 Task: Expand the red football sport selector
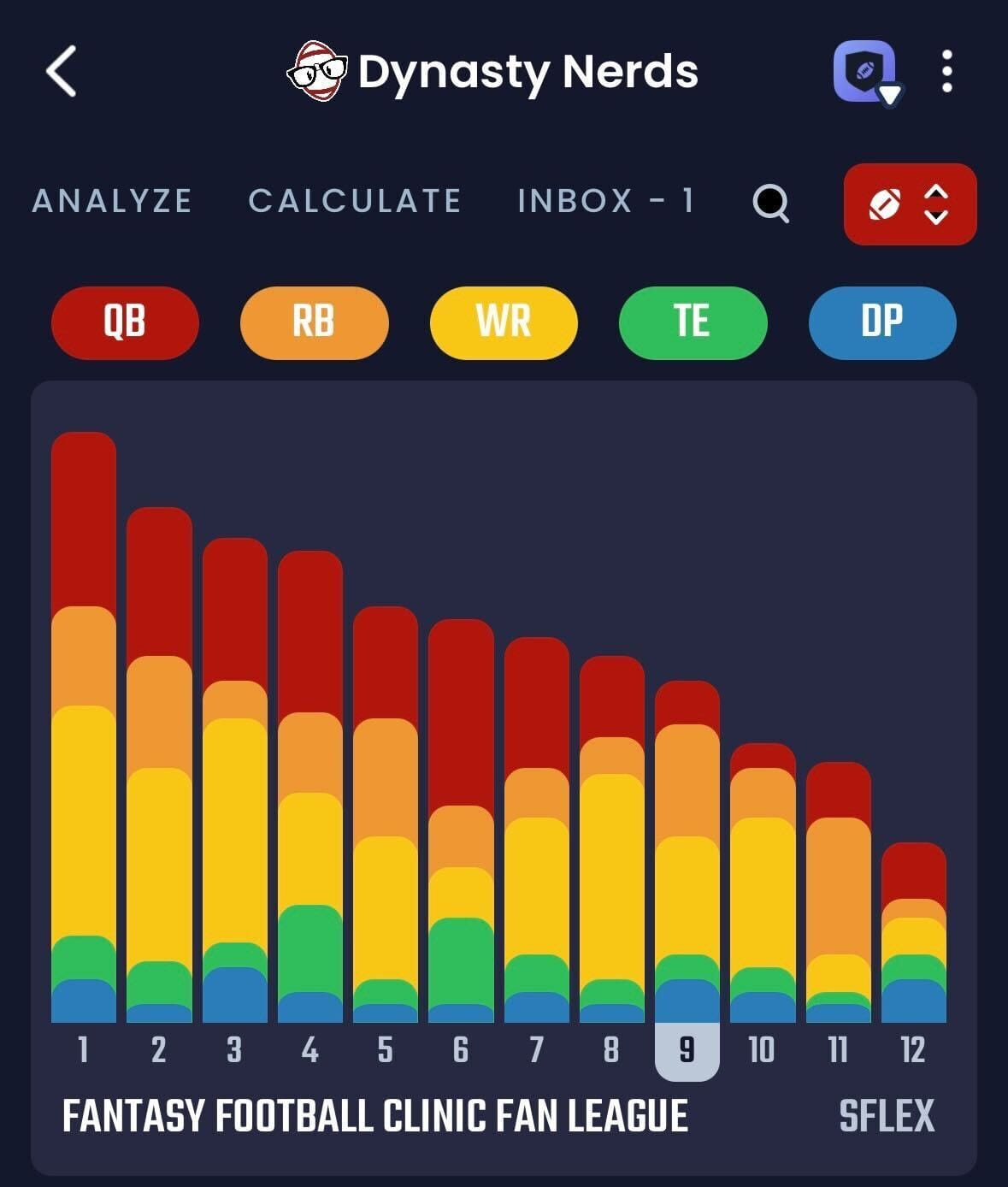click(x=910, y=204)
